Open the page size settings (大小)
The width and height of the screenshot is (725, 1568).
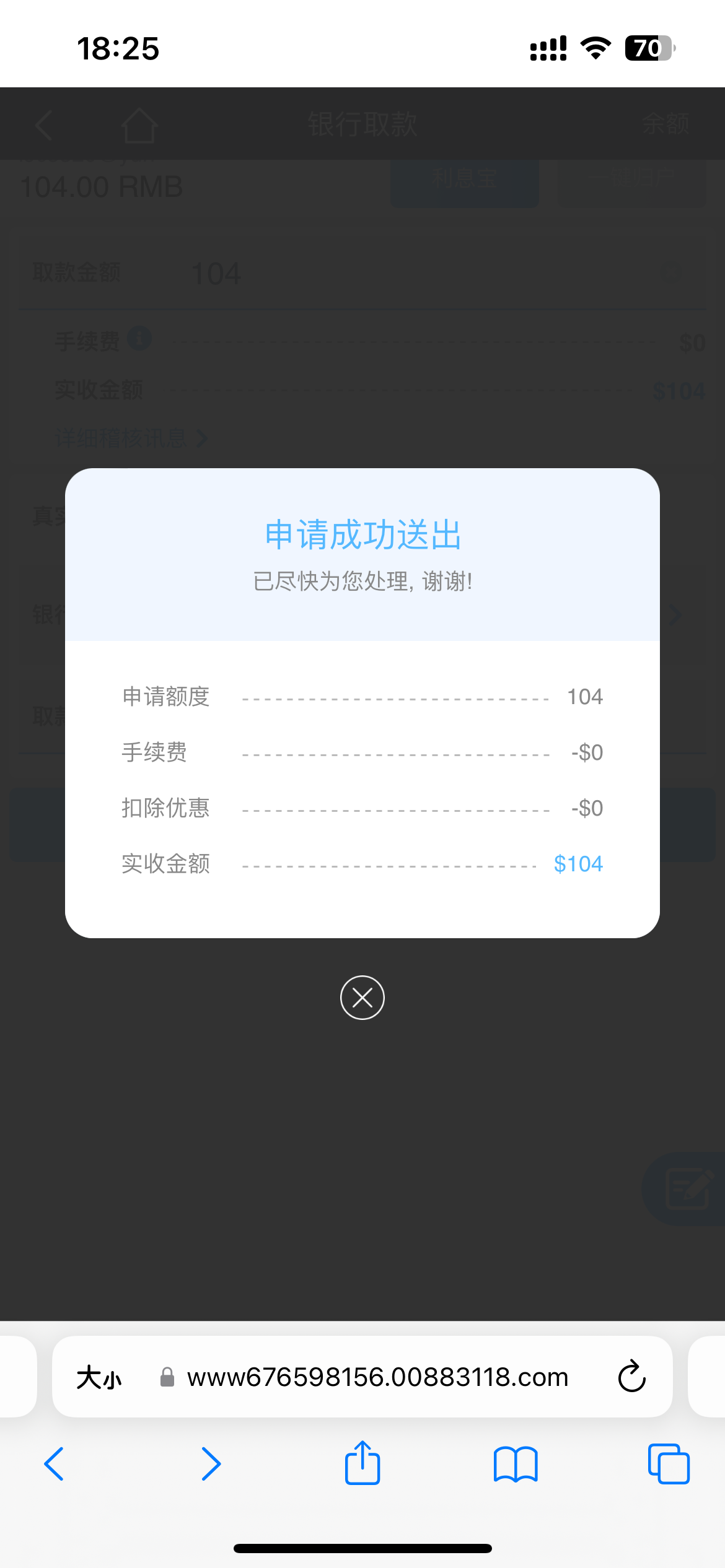(x=99, y=1378)
